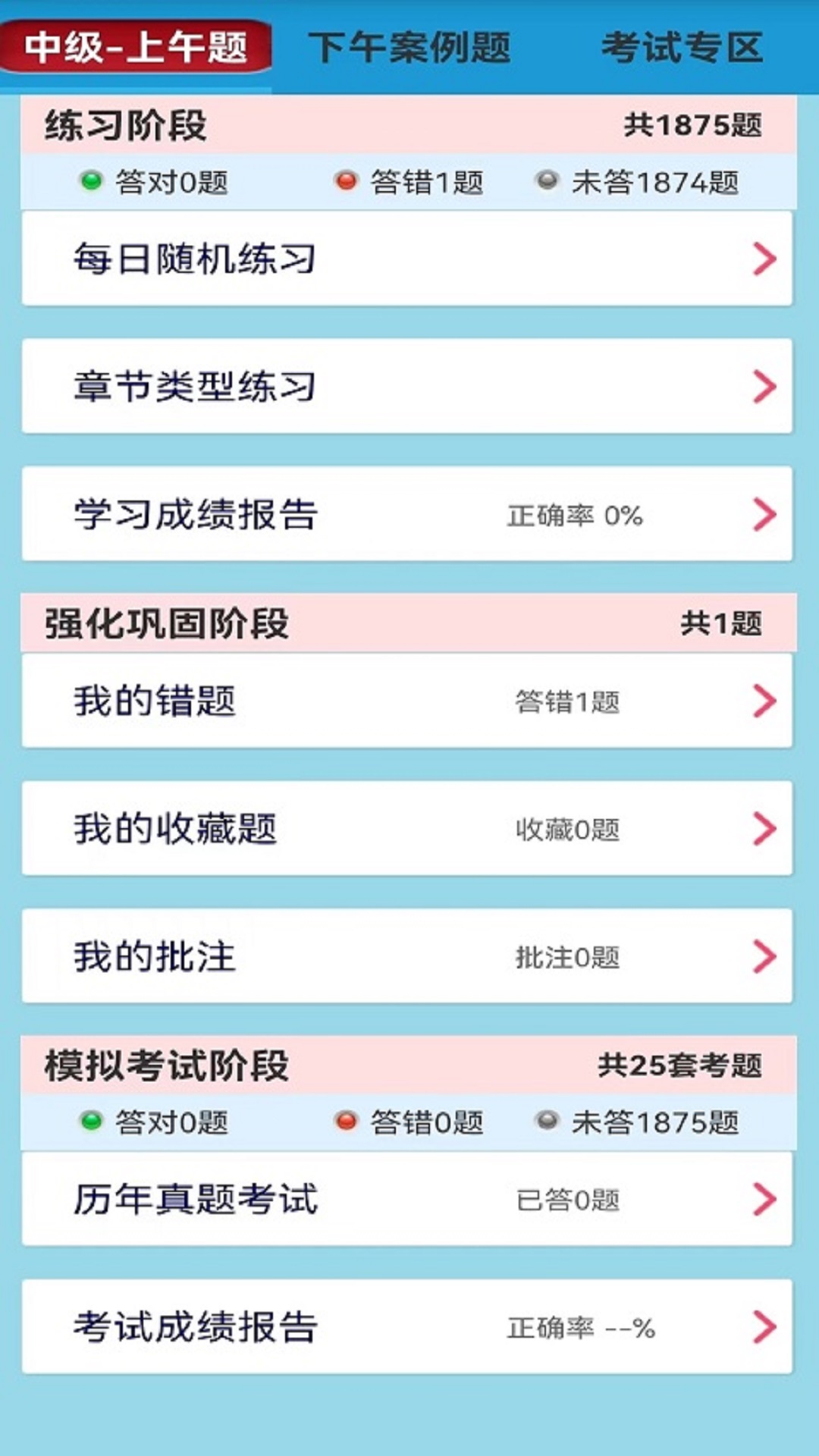Start 历年真题考试

(407, 1199)
